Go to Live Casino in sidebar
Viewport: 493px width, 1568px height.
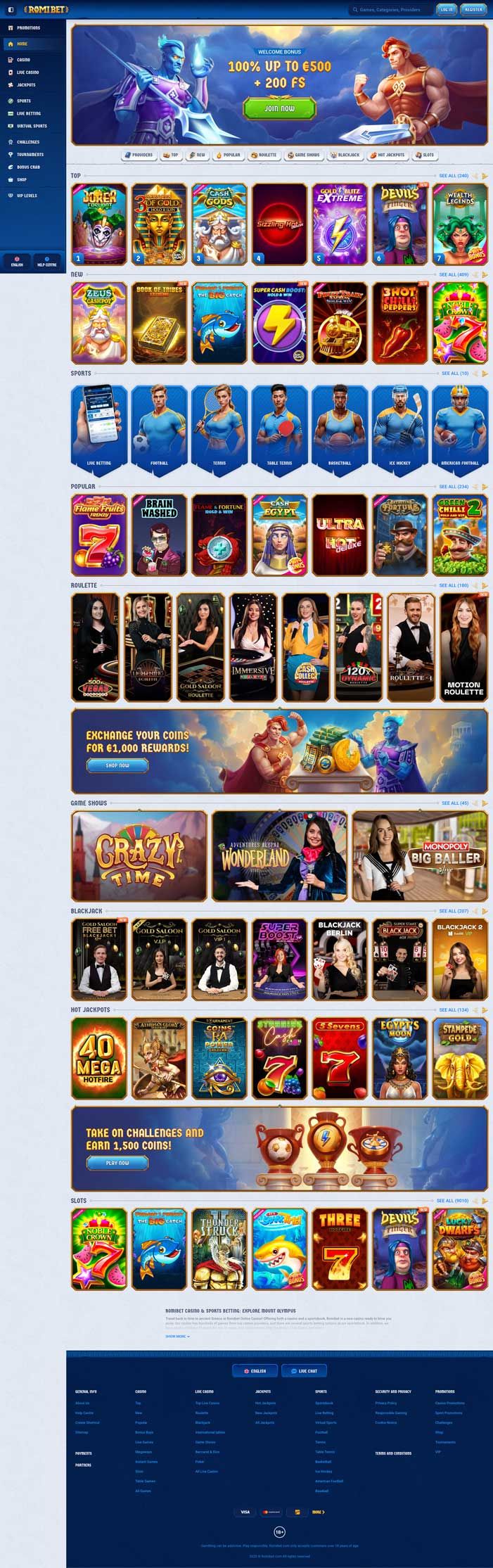pos(27,72)
